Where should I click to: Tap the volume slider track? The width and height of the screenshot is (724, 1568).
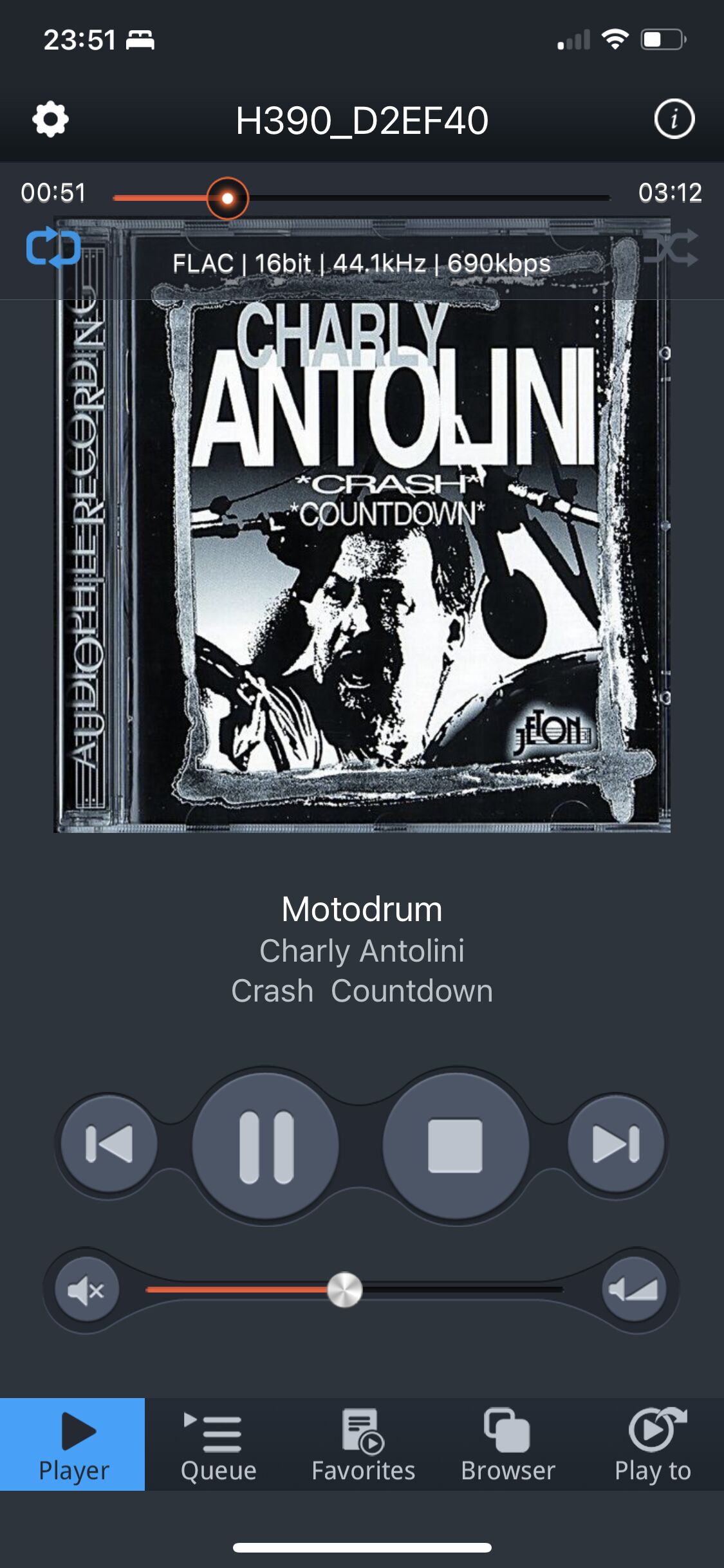pyautogui.click(x=355, y=1289)
